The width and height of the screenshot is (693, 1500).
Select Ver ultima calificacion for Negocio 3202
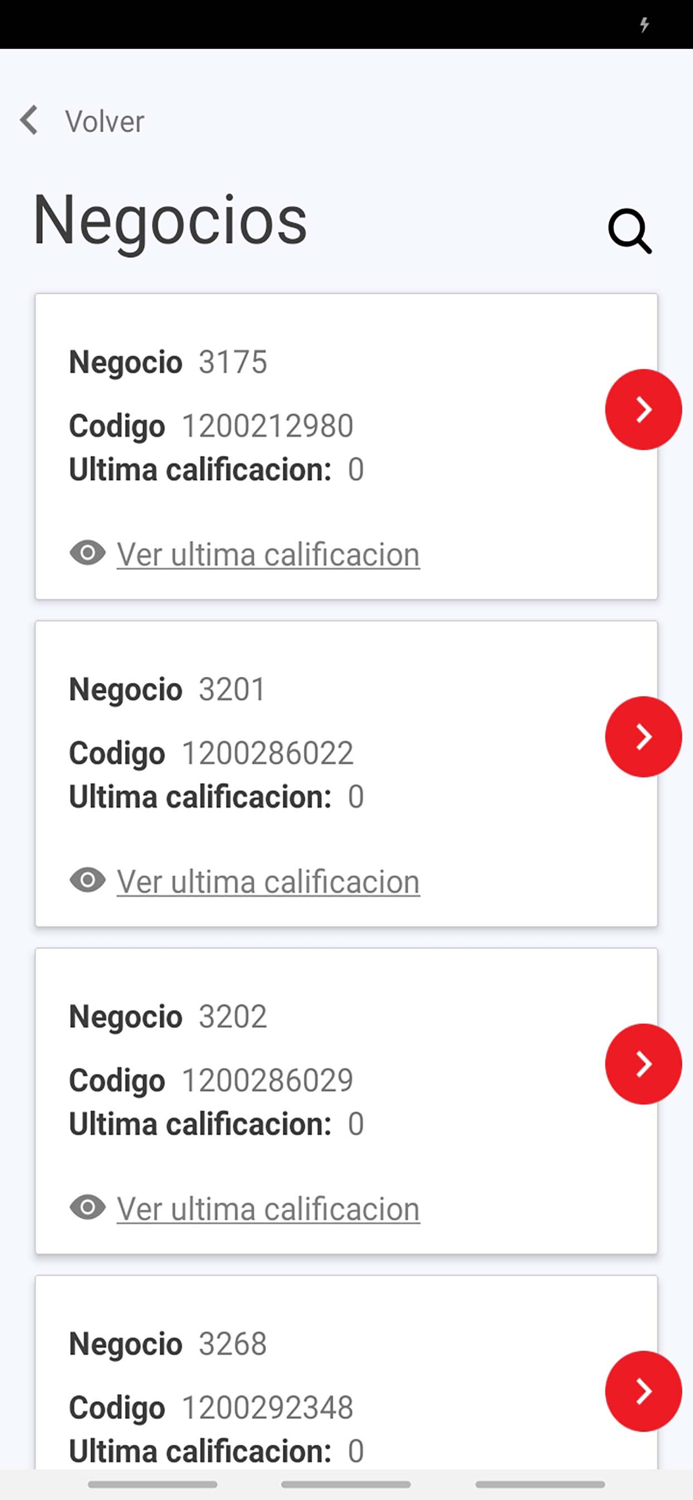(x=267, y=1208)
